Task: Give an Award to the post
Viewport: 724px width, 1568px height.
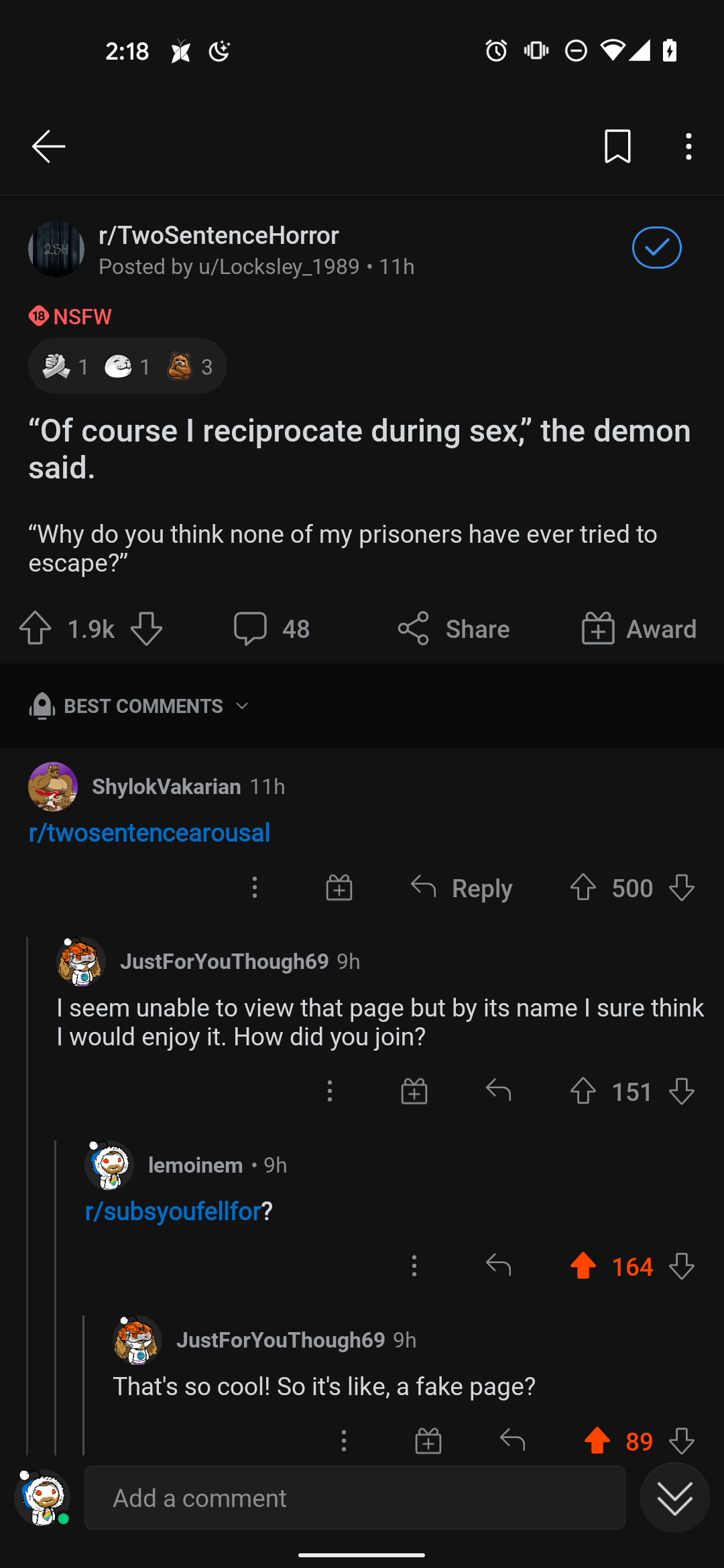Action: point(639,629)
